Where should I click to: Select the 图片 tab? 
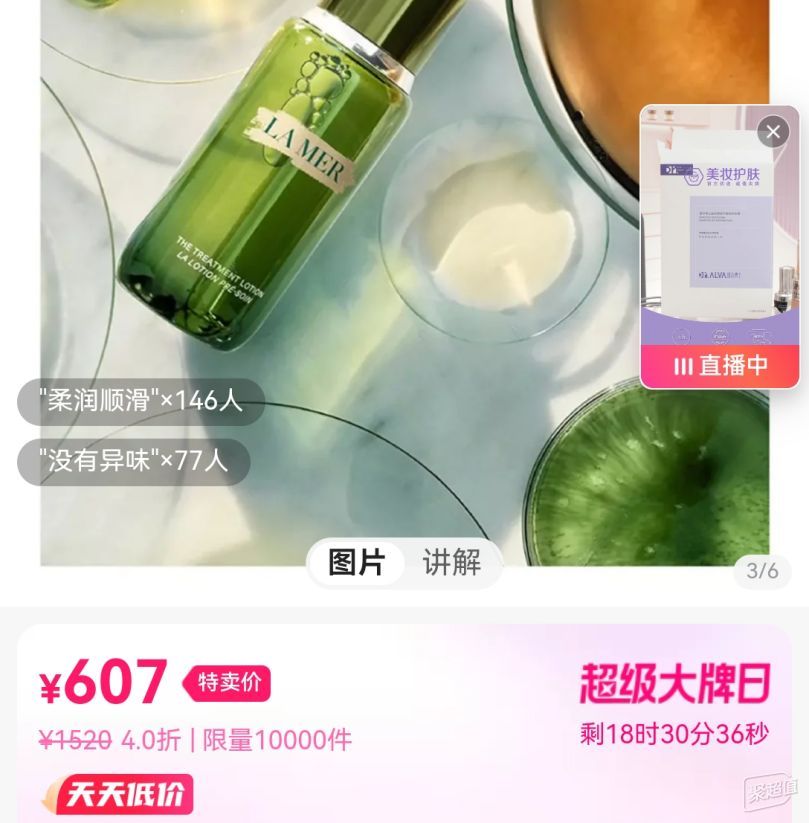click(x=356, y=563)
